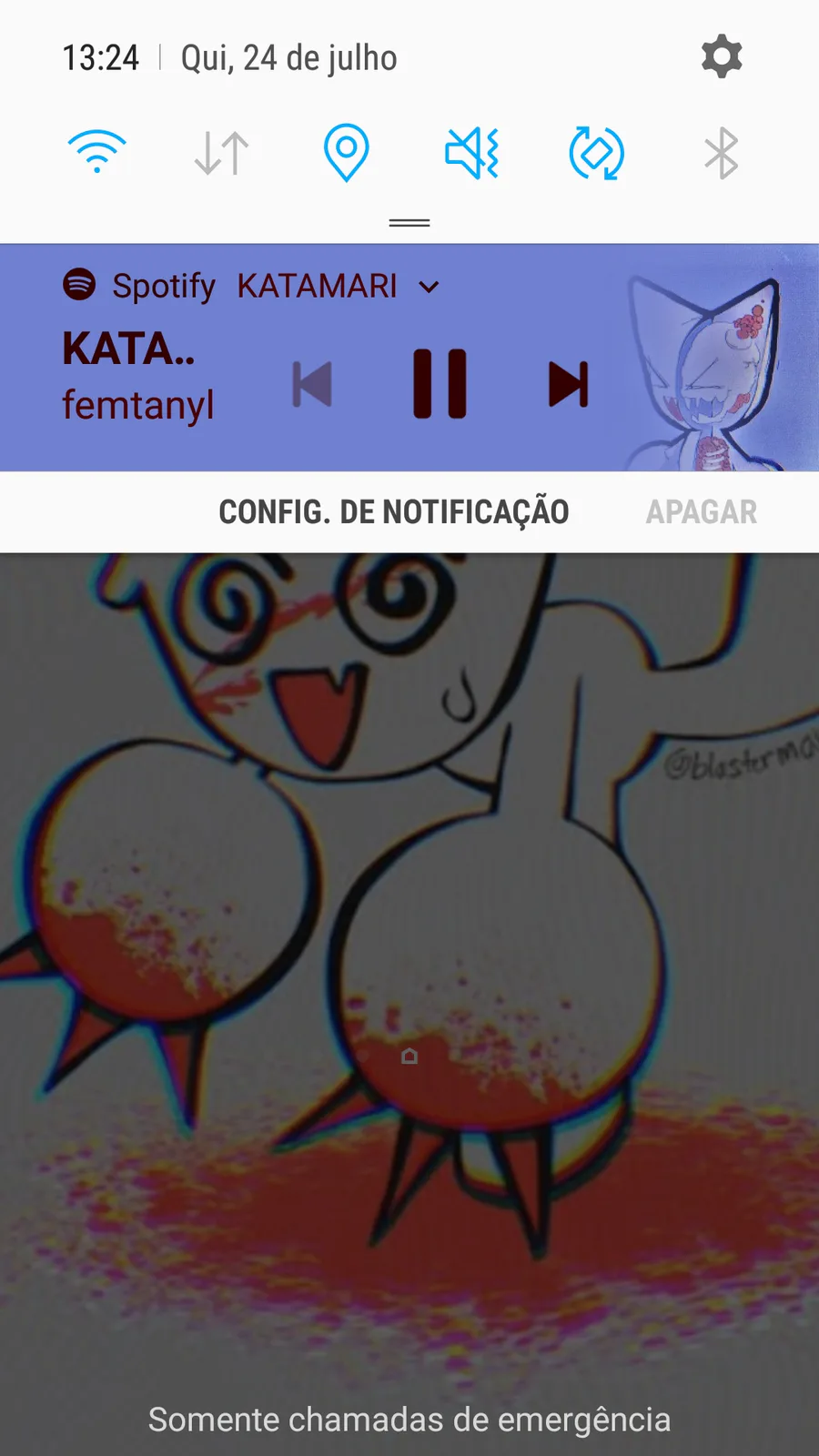Turn on Bluetooth
819x1456 pixels.
point(721,153)
